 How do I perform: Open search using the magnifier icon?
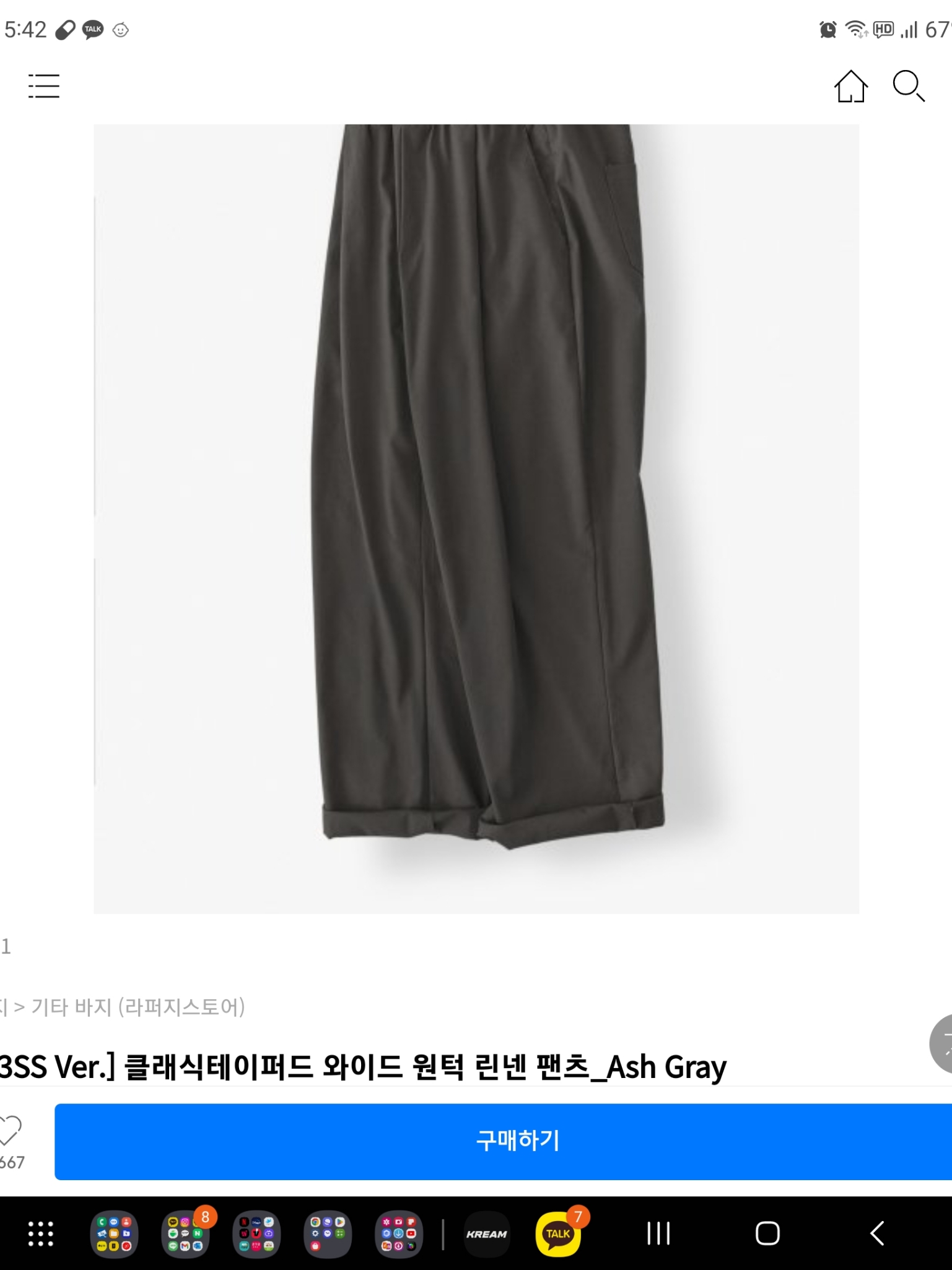909,87
